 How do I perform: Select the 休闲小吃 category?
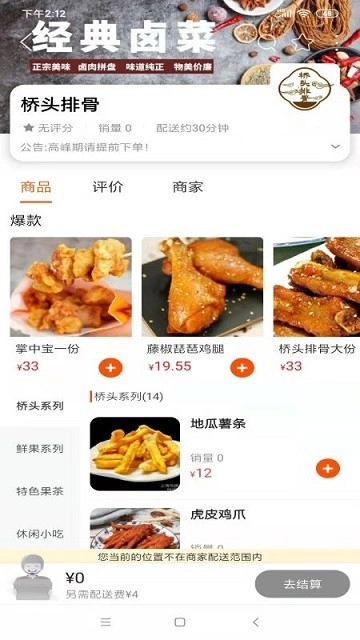pos(40,533)
